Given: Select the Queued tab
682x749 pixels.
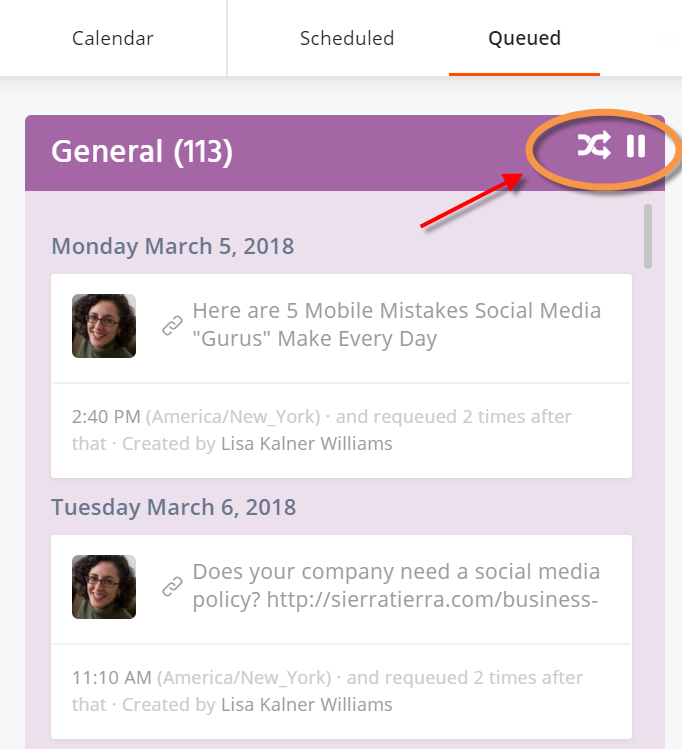Looking at the screenshot, I should [x=524, y=39].
